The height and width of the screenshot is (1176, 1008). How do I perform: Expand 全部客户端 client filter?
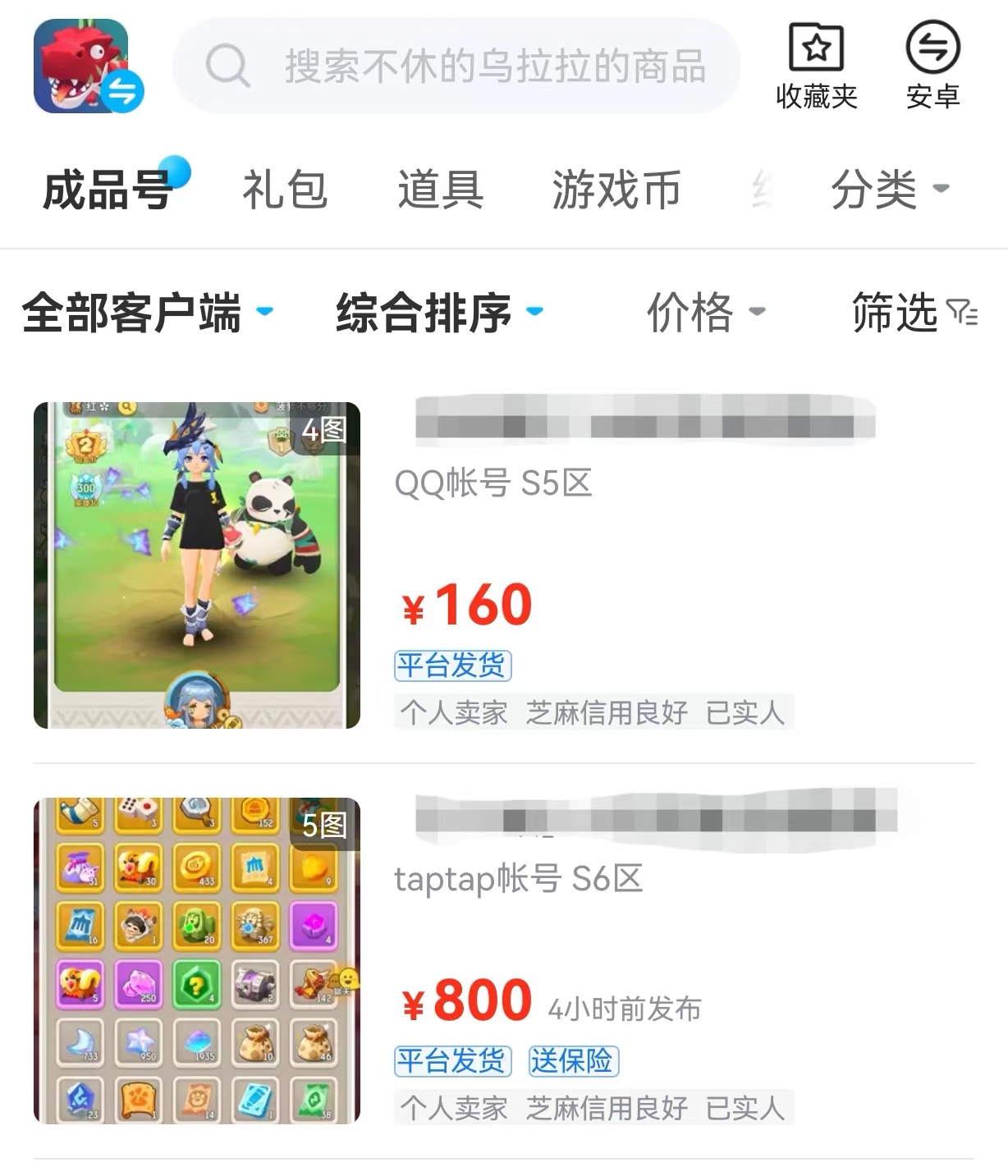pos(146,313)
